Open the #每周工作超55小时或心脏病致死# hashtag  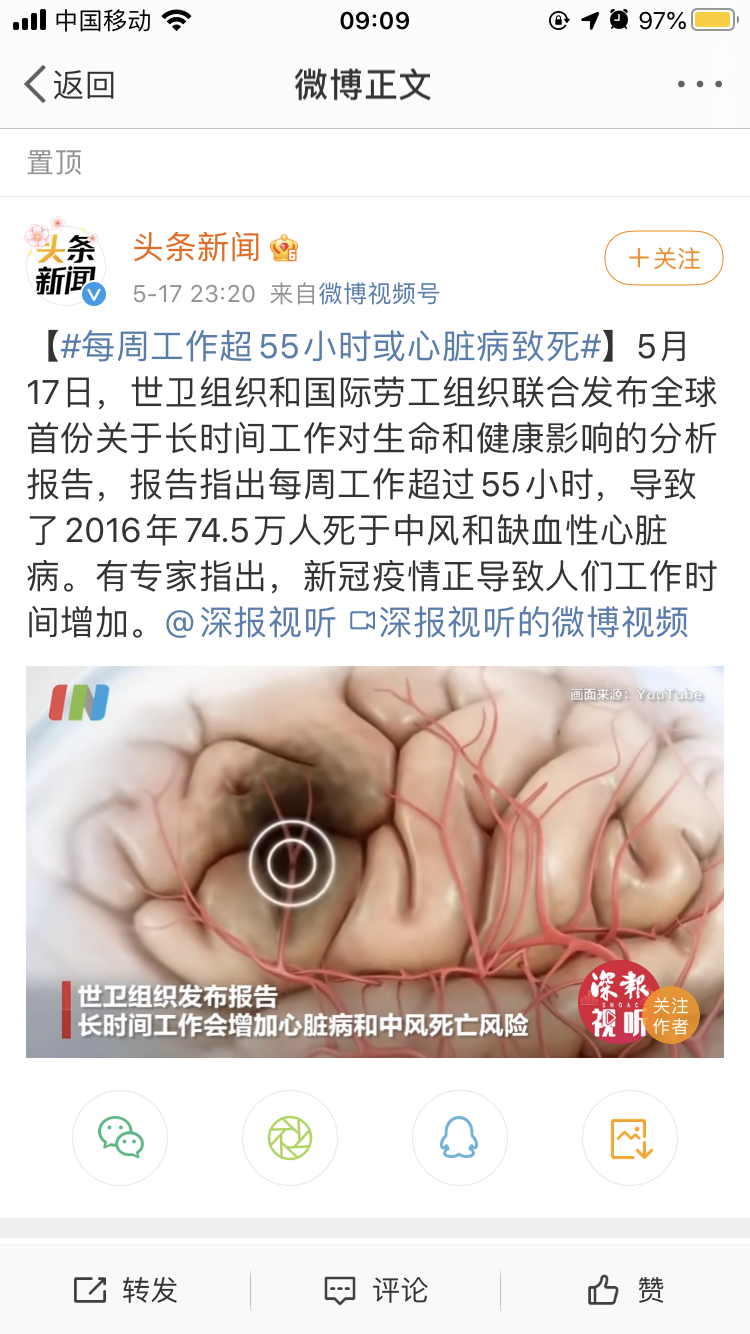[x=330, y=347]
